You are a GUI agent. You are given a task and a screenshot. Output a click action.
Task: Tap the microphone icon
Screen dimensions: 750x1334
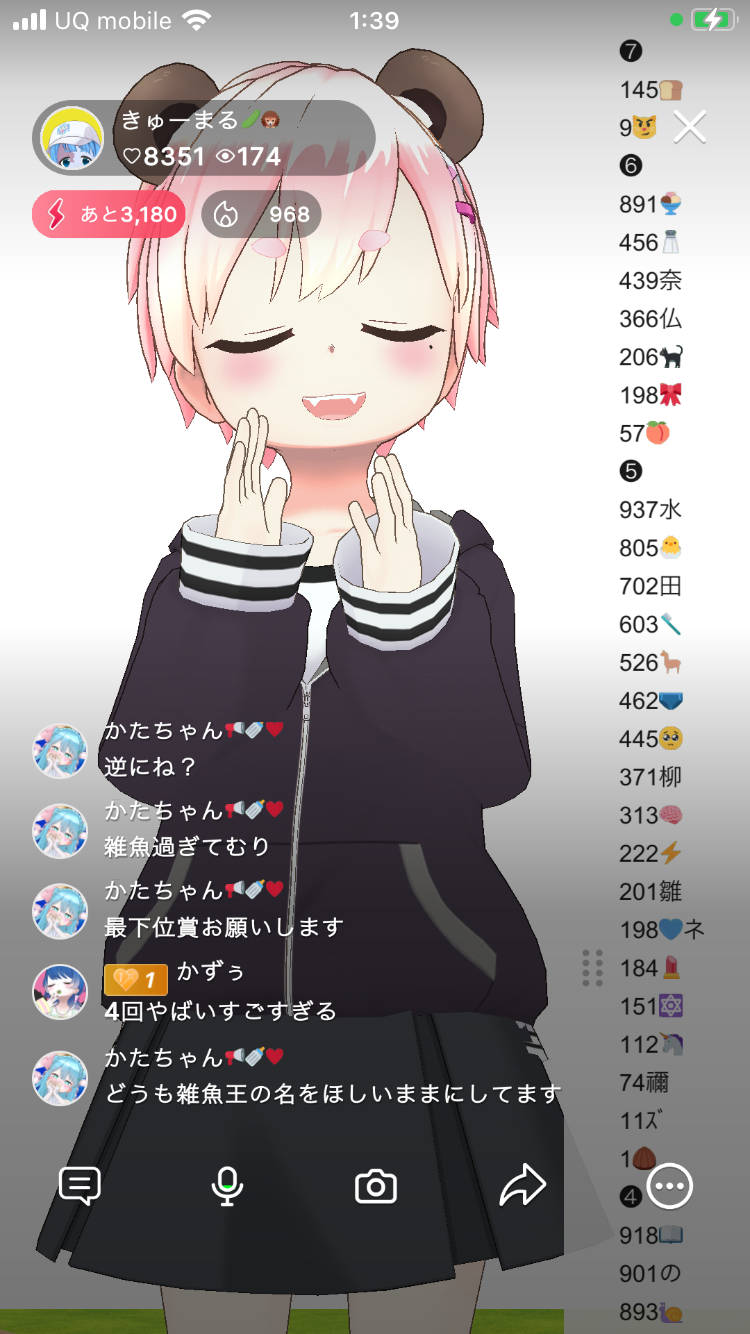click(x=227, y=1186)
